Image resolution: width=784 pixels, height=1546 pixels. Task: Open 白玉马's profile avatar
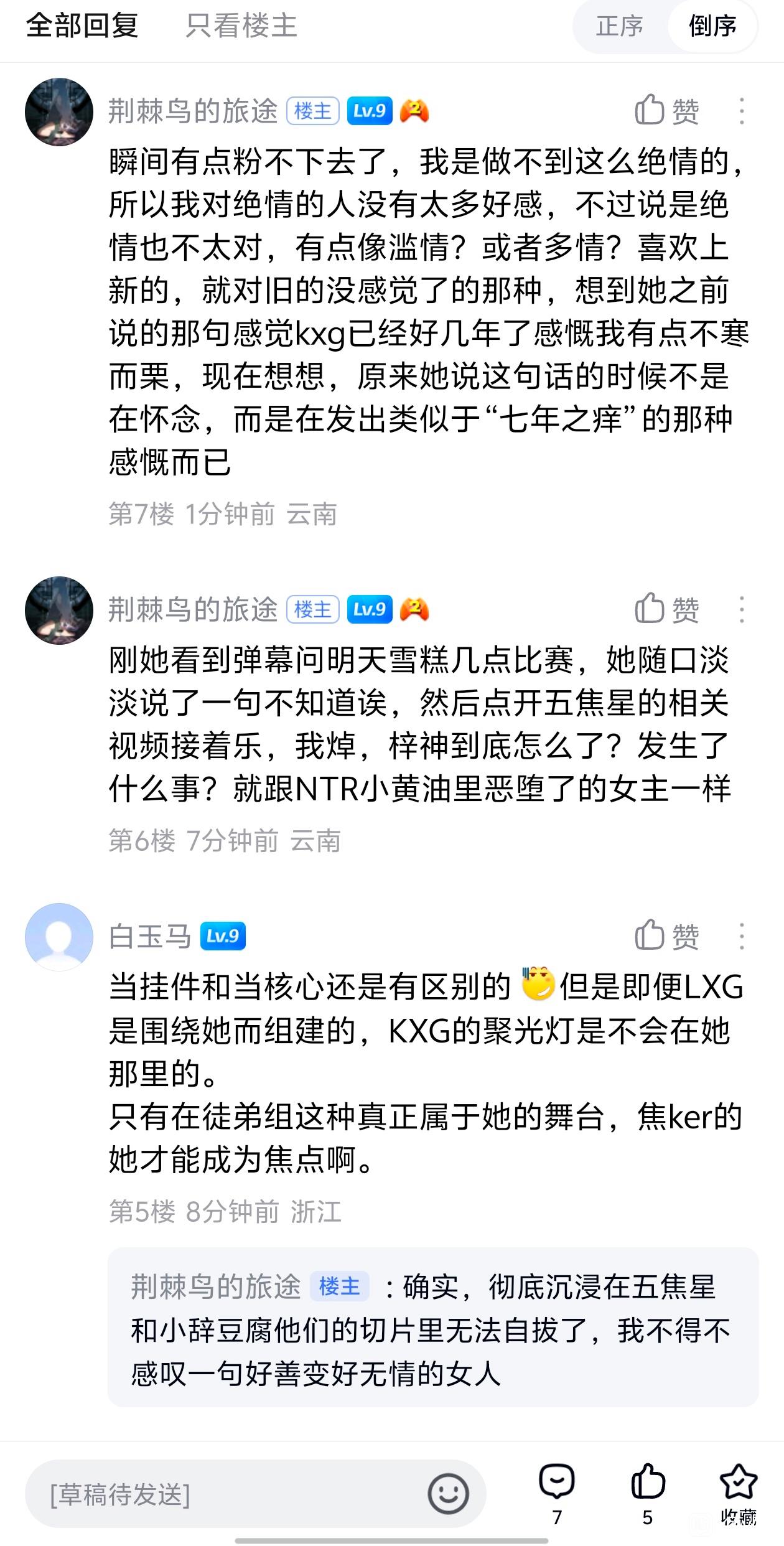pos(59,937)
